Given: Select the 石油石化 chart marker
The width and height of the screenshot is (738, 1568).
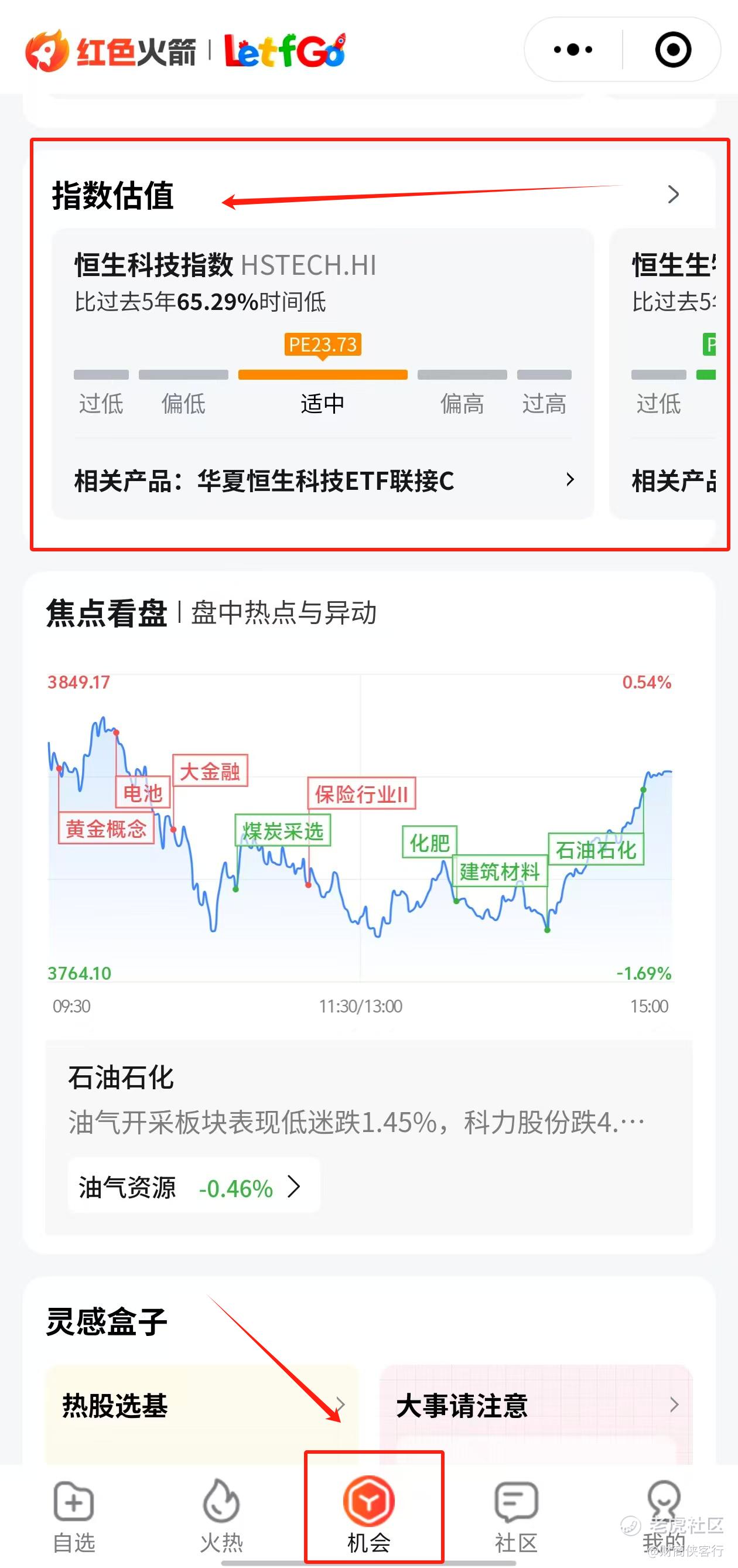Looking at the screenshot, I should (596, 849).
